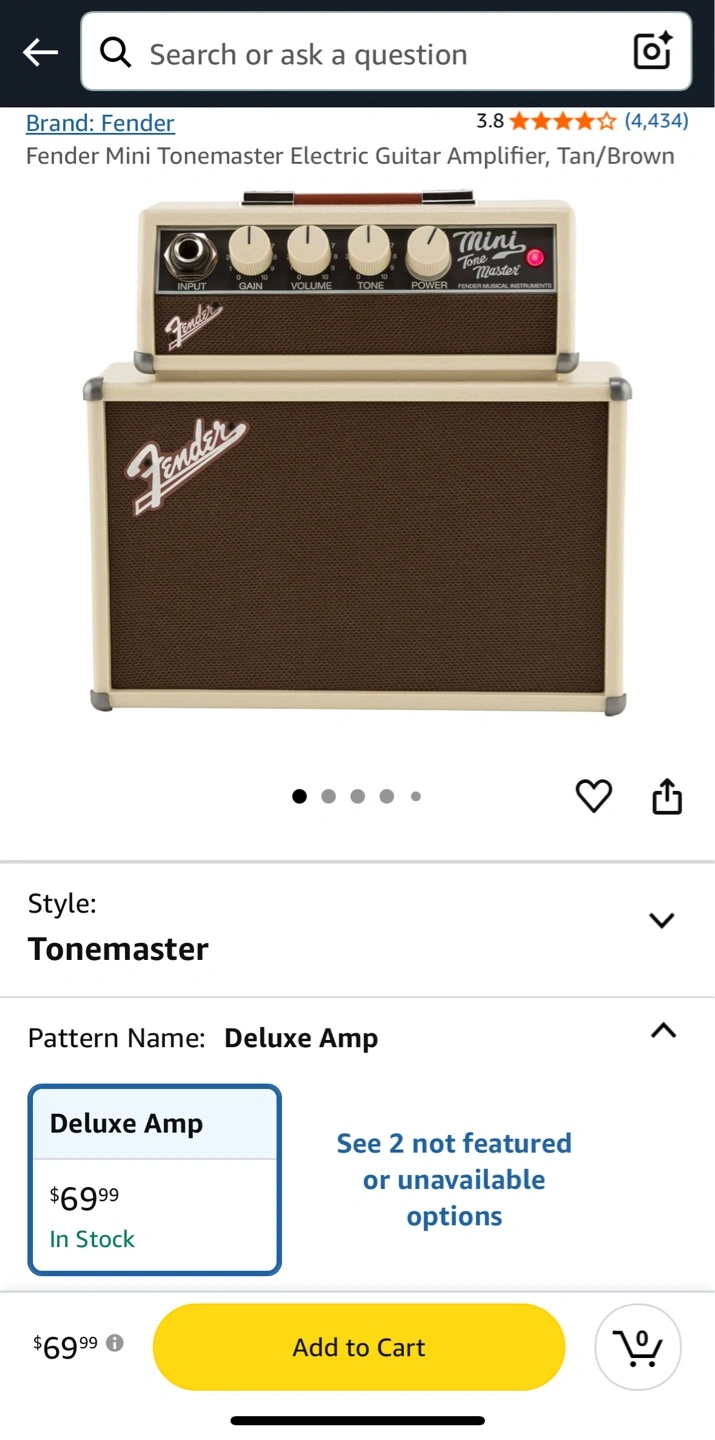Open the Fender amp product image

357,452
